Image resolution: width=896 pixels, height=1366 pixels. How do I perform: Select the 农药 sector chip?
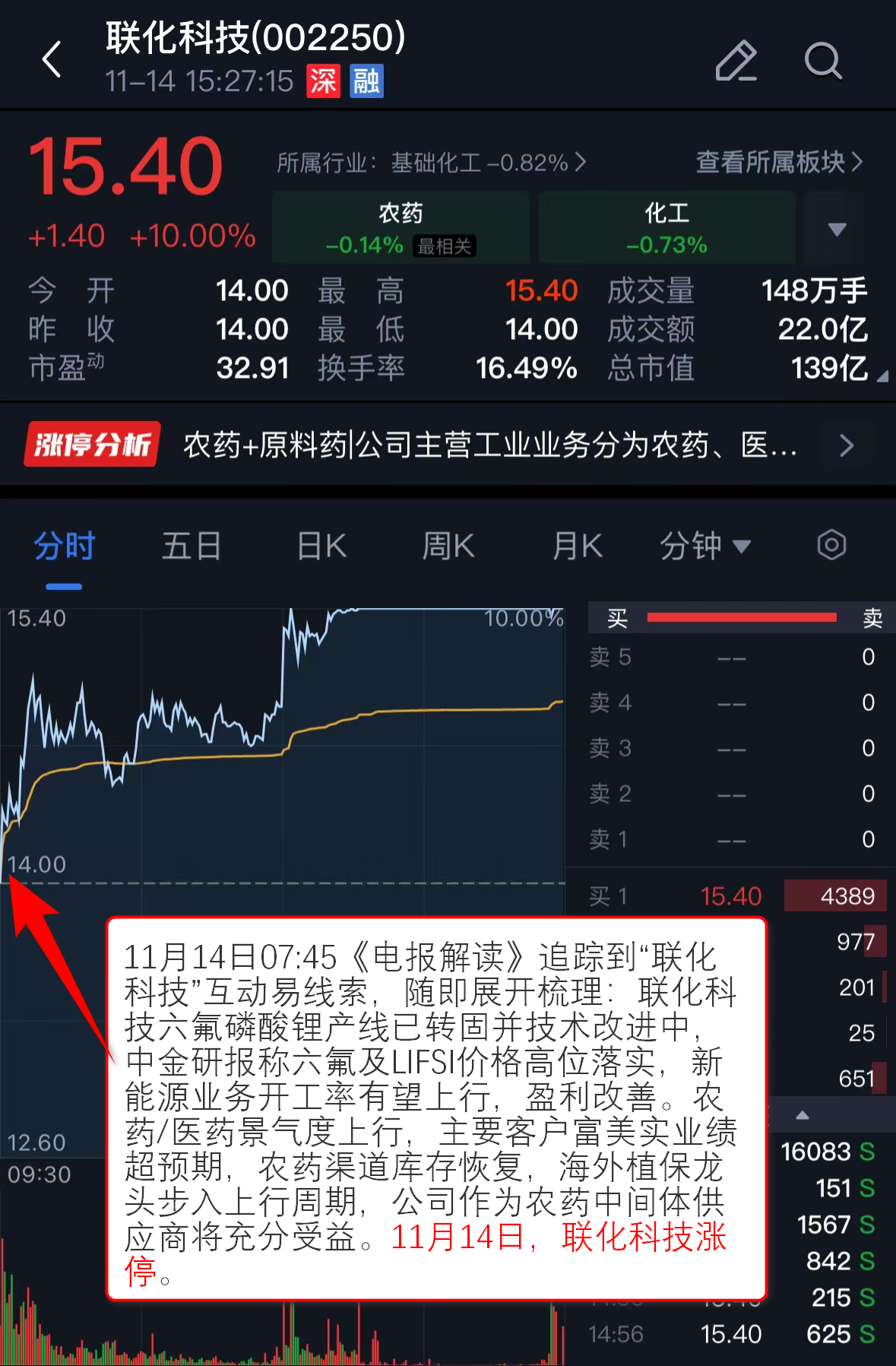[401, 227]
